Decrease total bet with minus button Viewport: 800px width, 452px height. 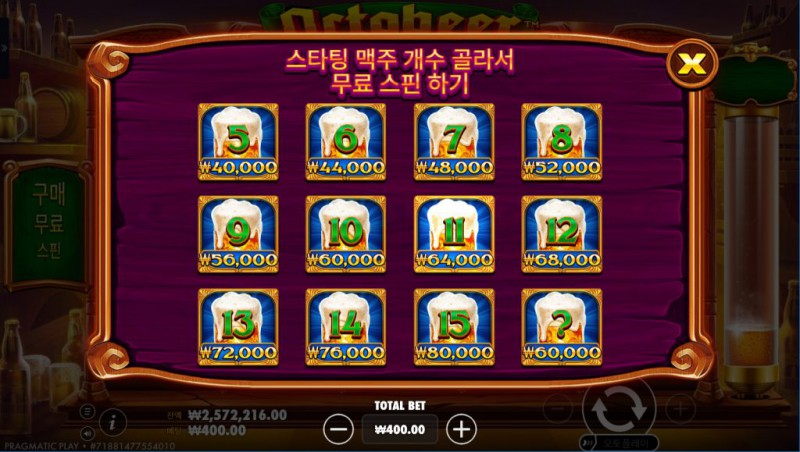pyautogui.click(x=339, y=430)
